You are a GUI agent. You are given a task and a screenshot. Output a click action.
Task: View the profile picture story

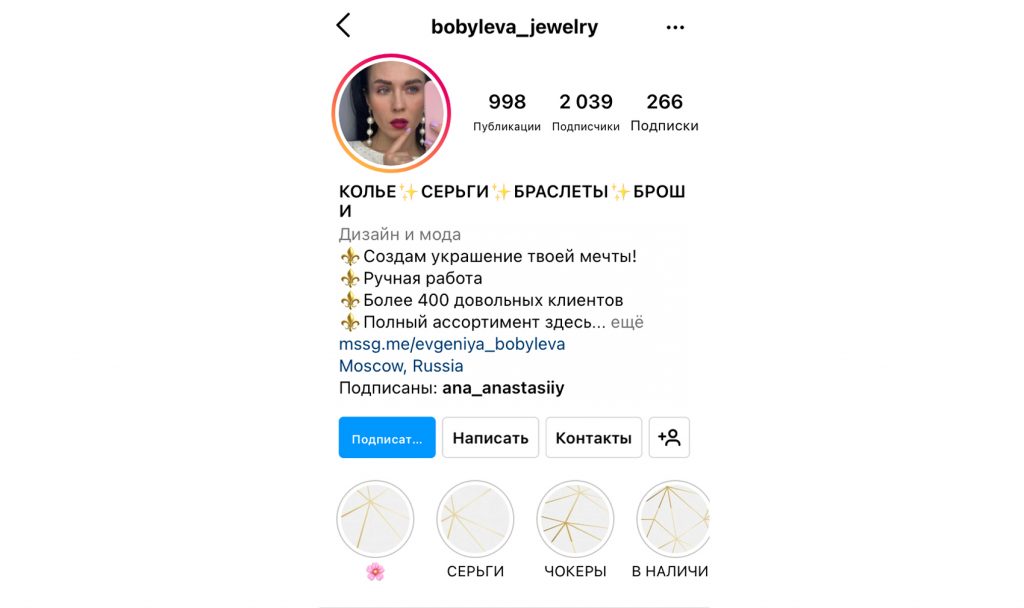pos(391,113)
